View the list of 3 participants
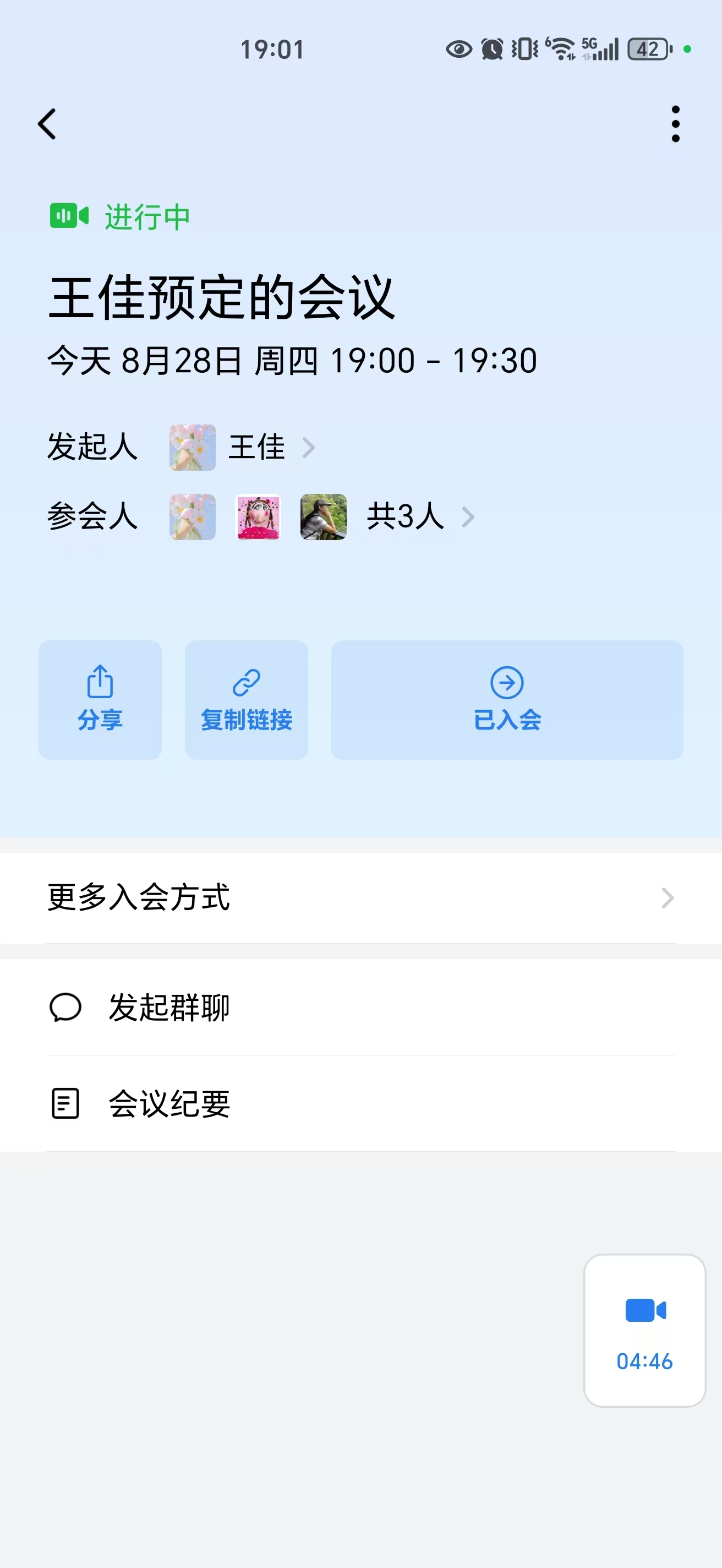This screenshot has width=722, height=1568. (x=420, y=517)
